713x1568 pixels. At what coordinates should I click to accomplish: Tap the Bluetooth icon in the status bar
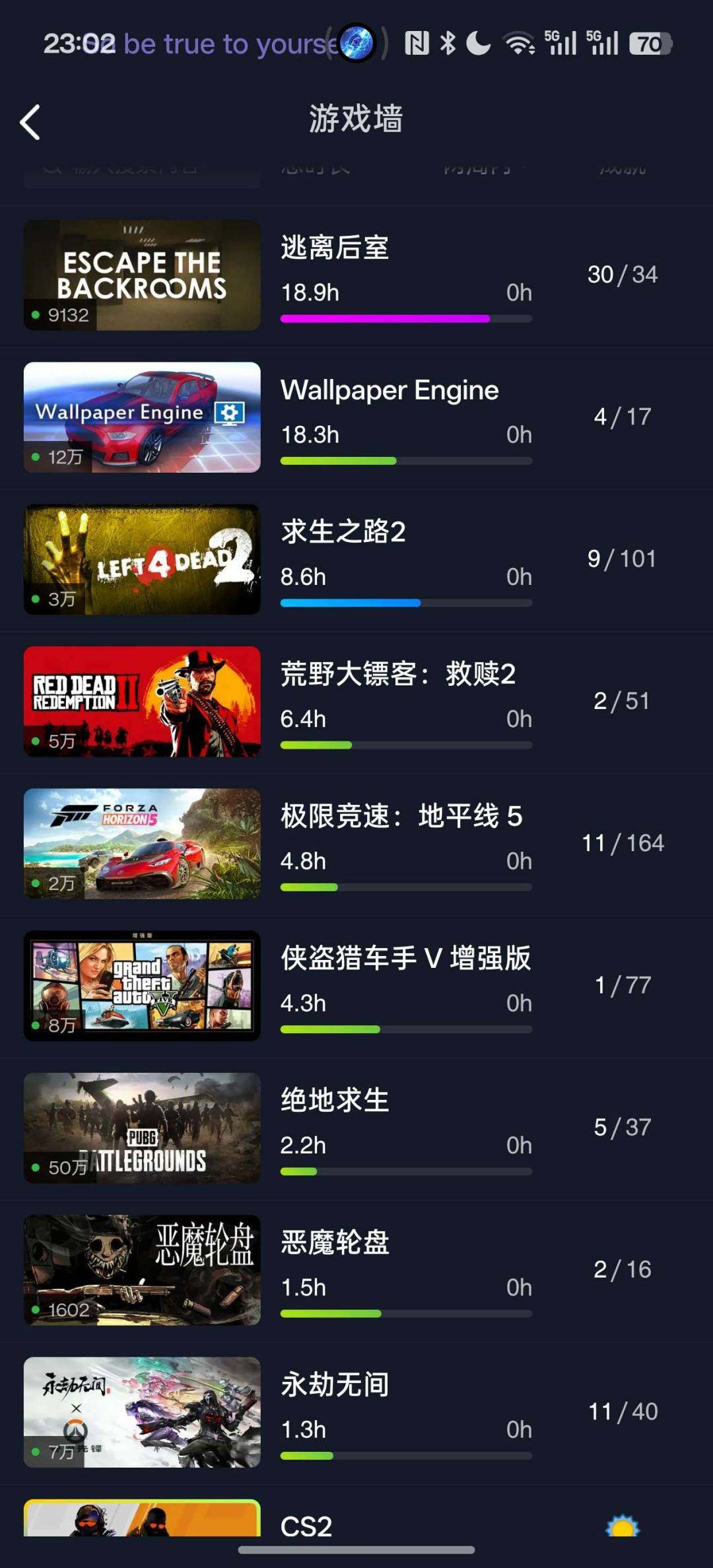coord(446,44)
